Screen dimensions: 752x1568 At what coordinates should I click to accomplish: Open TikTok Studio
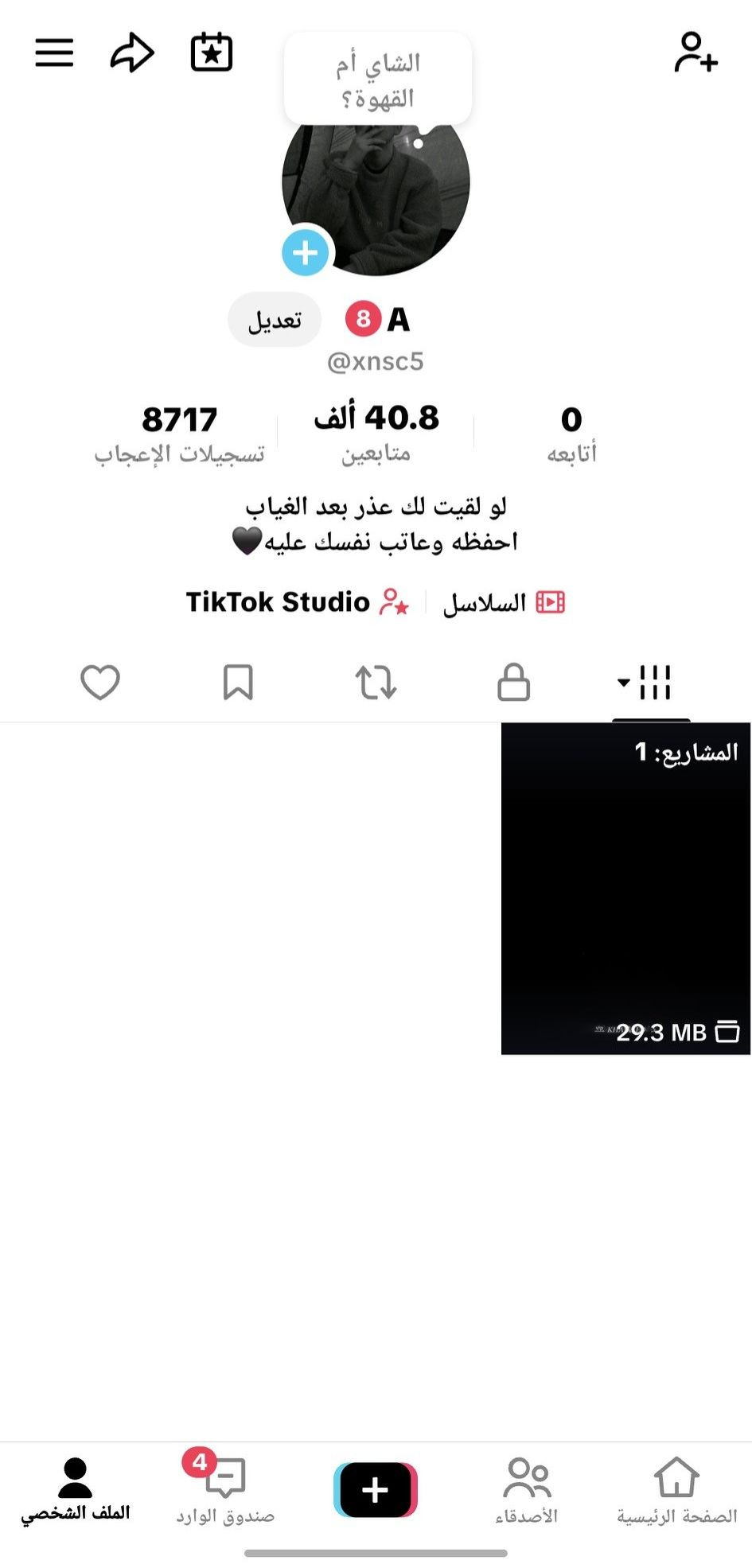pos(298,602)
